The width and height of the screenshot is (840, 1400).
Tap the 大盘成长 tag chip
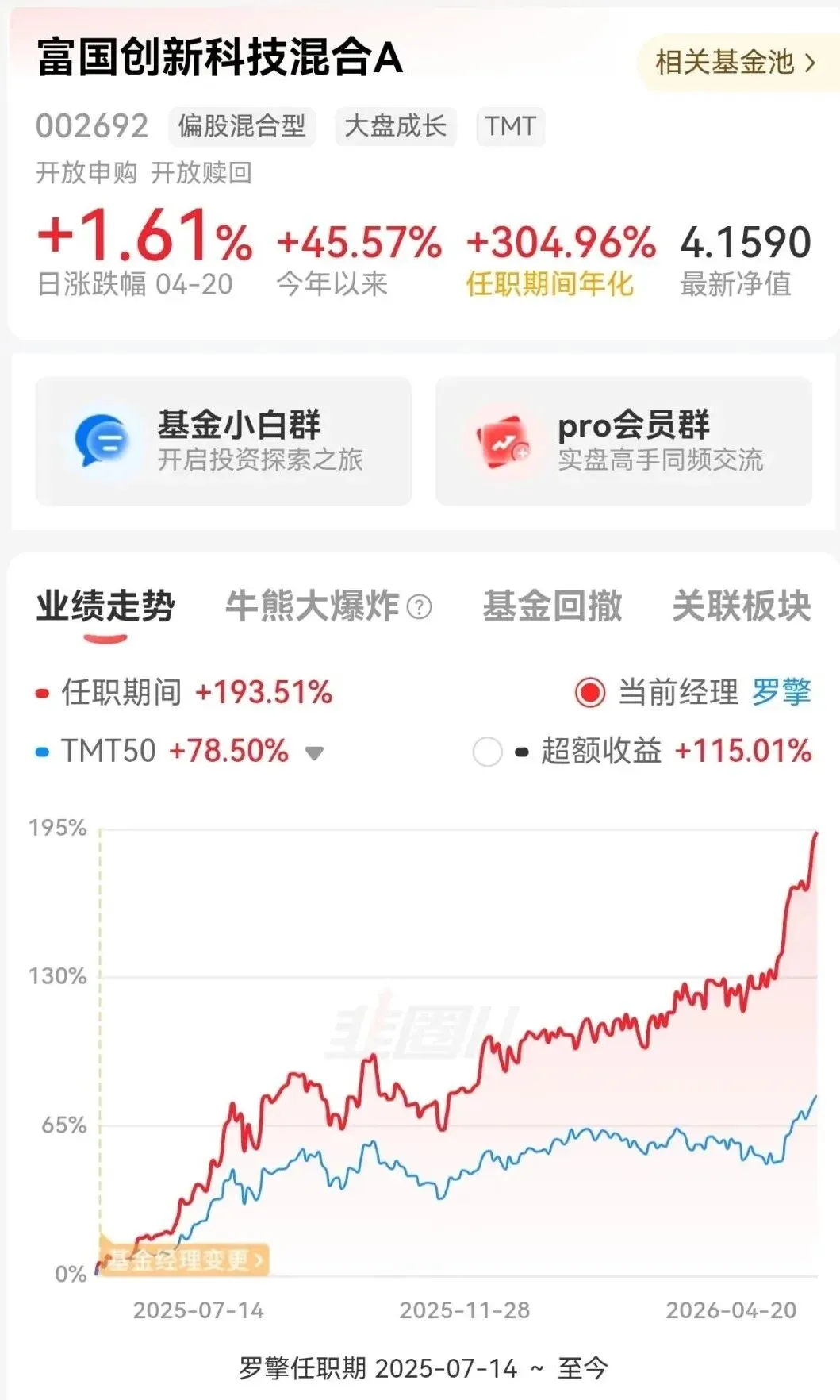coord(396,126)
